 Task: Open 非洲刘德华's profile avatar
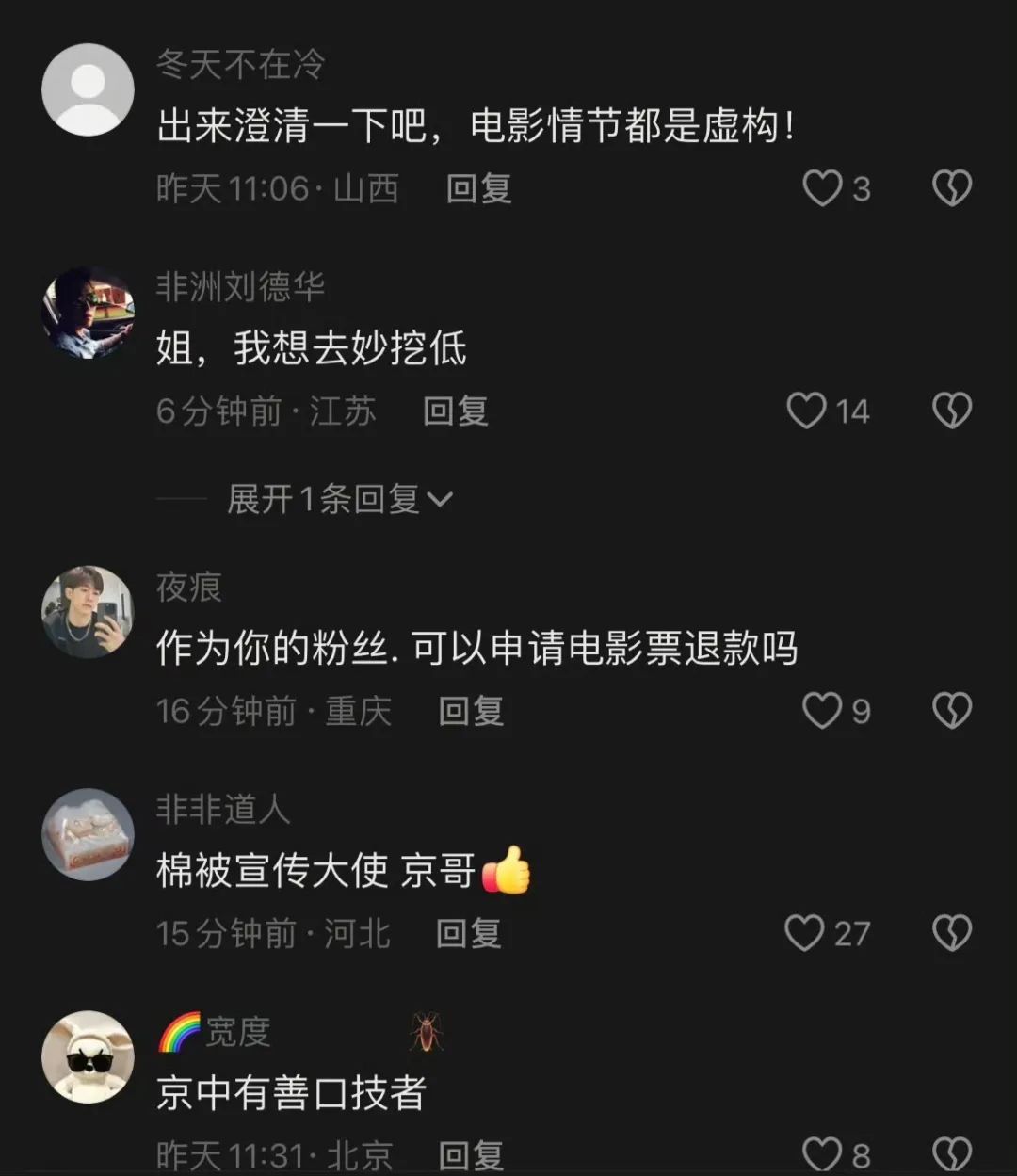click(x=89, y=313)
